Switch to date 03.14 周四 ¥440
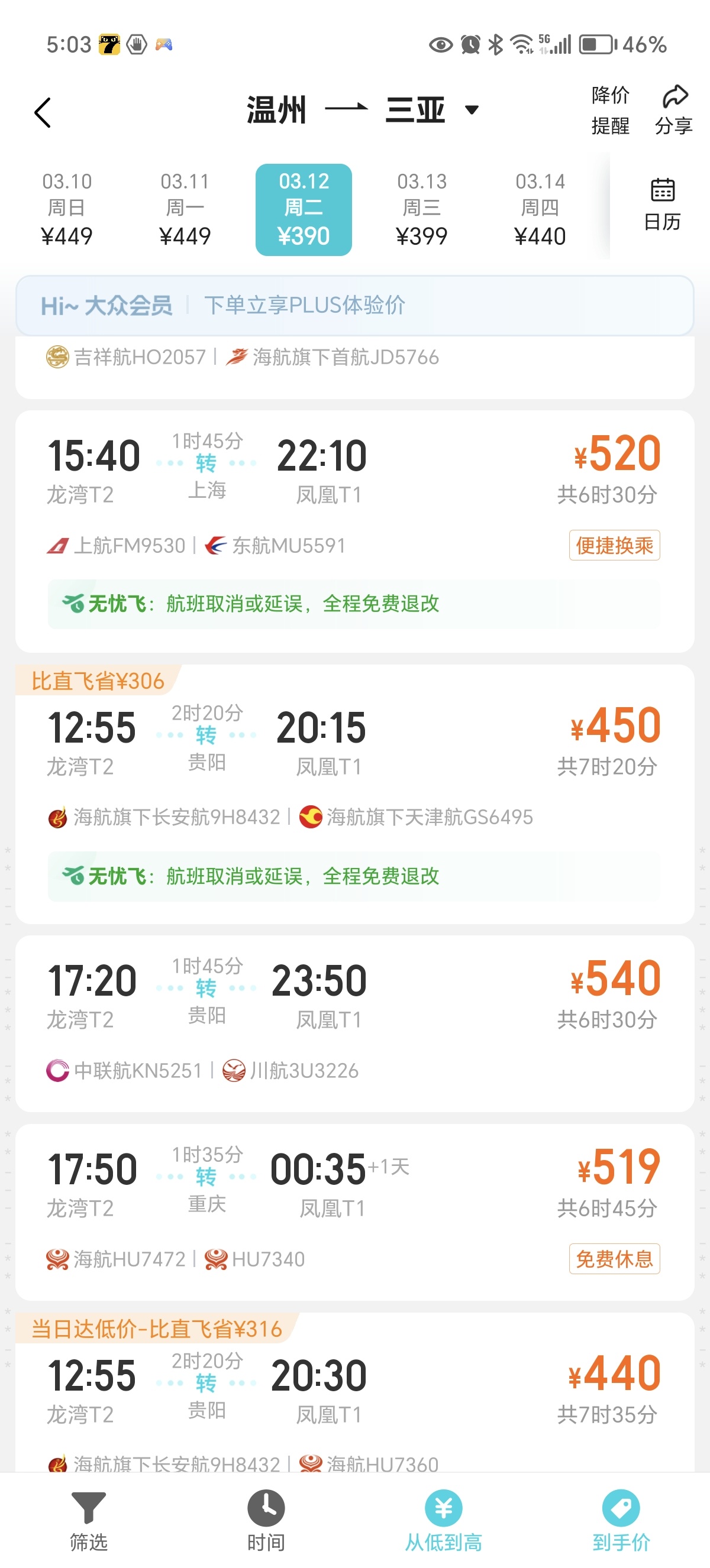Screen dimensions: 710x1568 click(x=540, y=209)
